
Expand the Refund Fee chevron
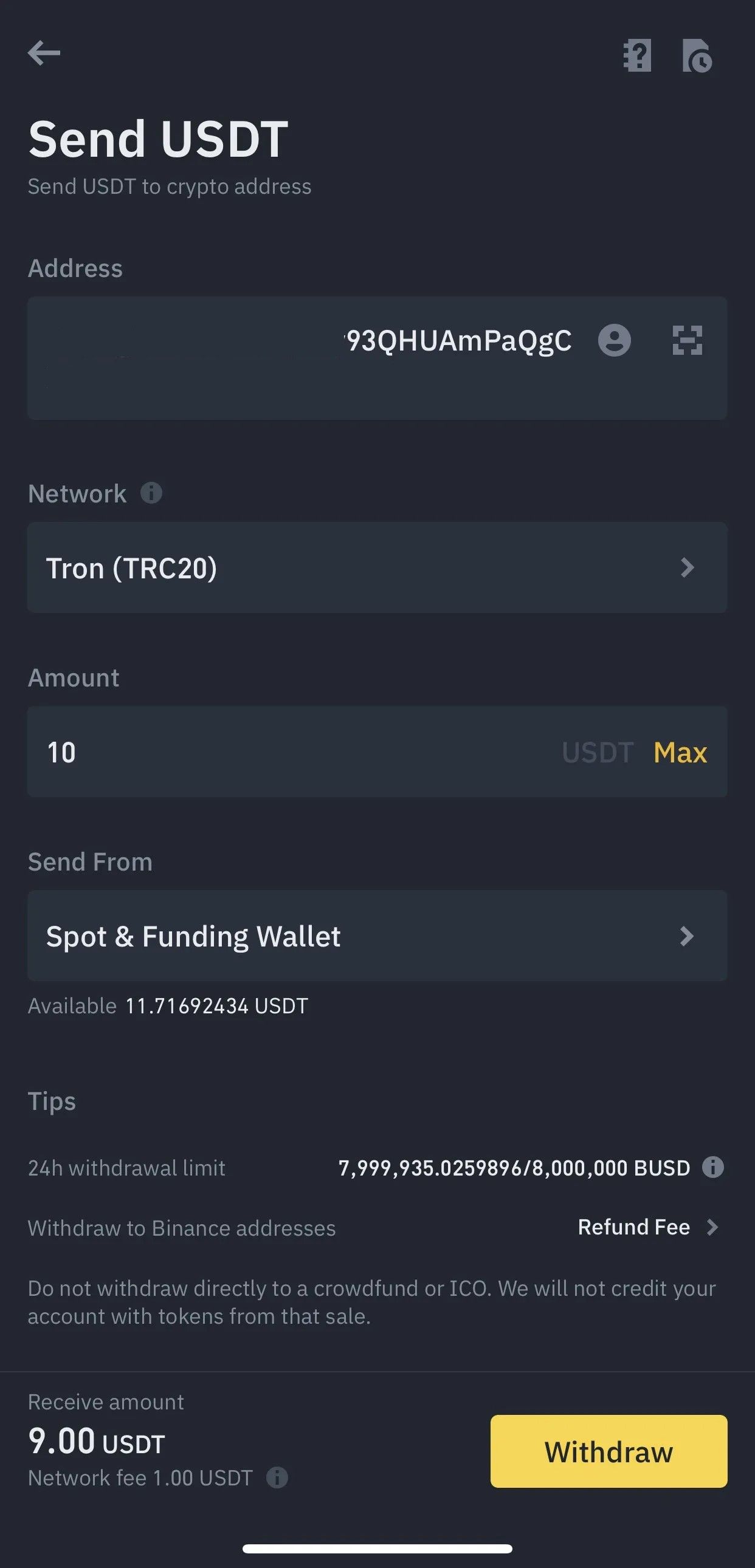tap(712, 1227)
